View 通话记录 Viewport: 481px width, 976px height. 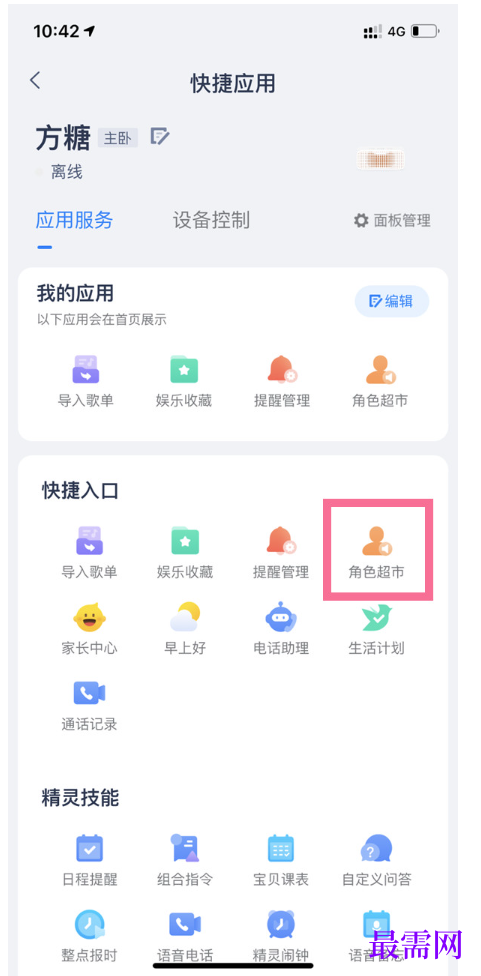click(89, 705)
